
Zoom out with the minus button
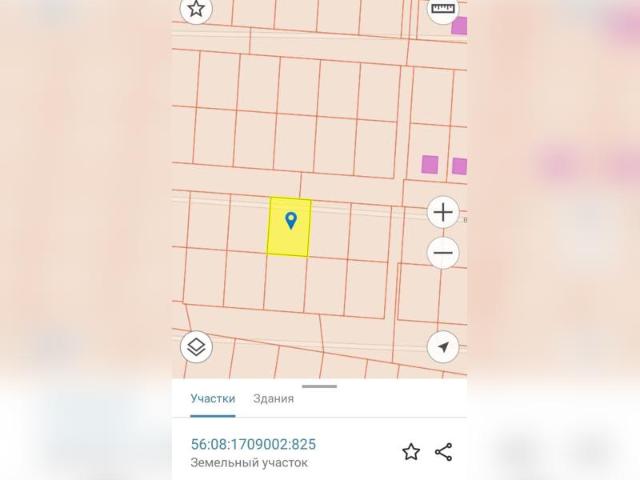(443, 252)
